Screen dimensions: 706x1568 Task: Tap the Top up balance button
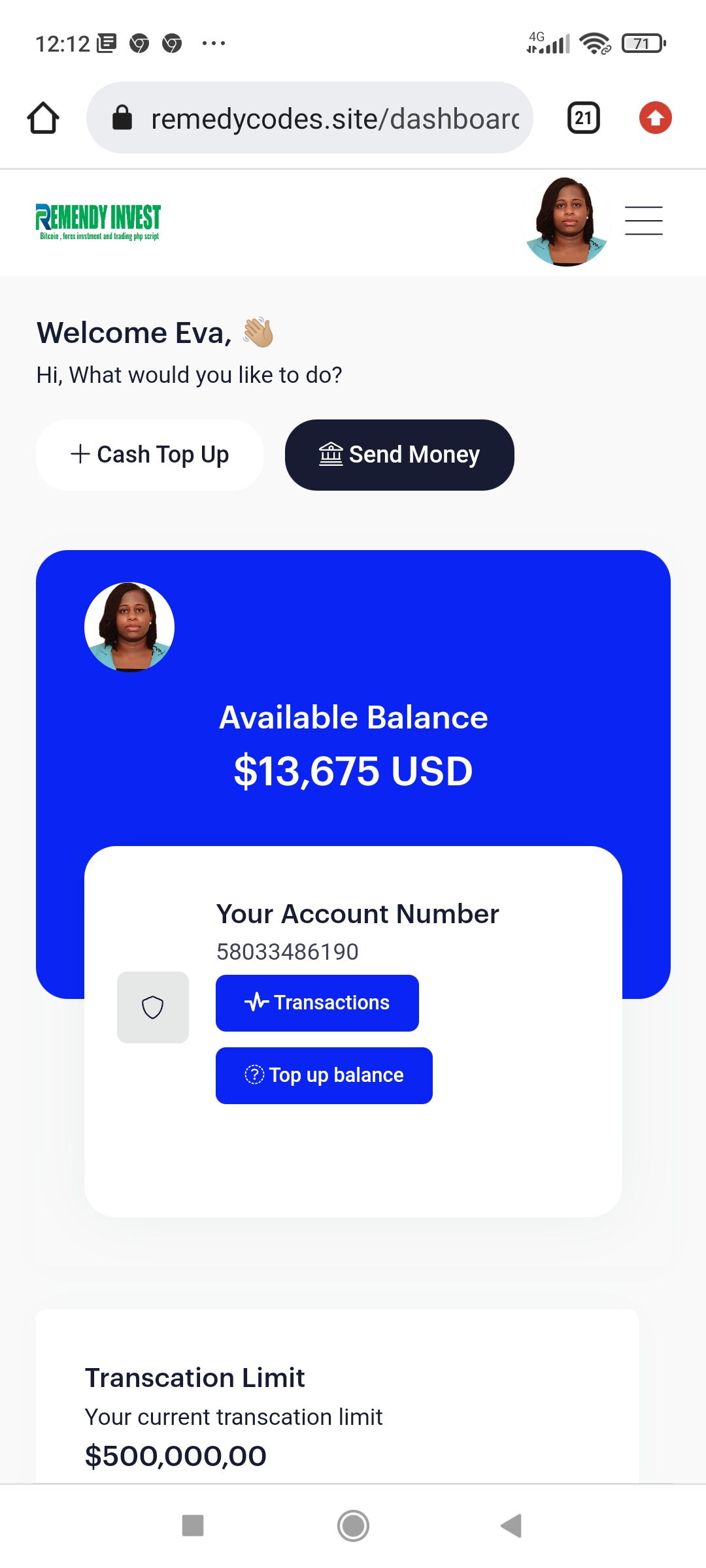pyautogui.click(x=324, y=1075)
